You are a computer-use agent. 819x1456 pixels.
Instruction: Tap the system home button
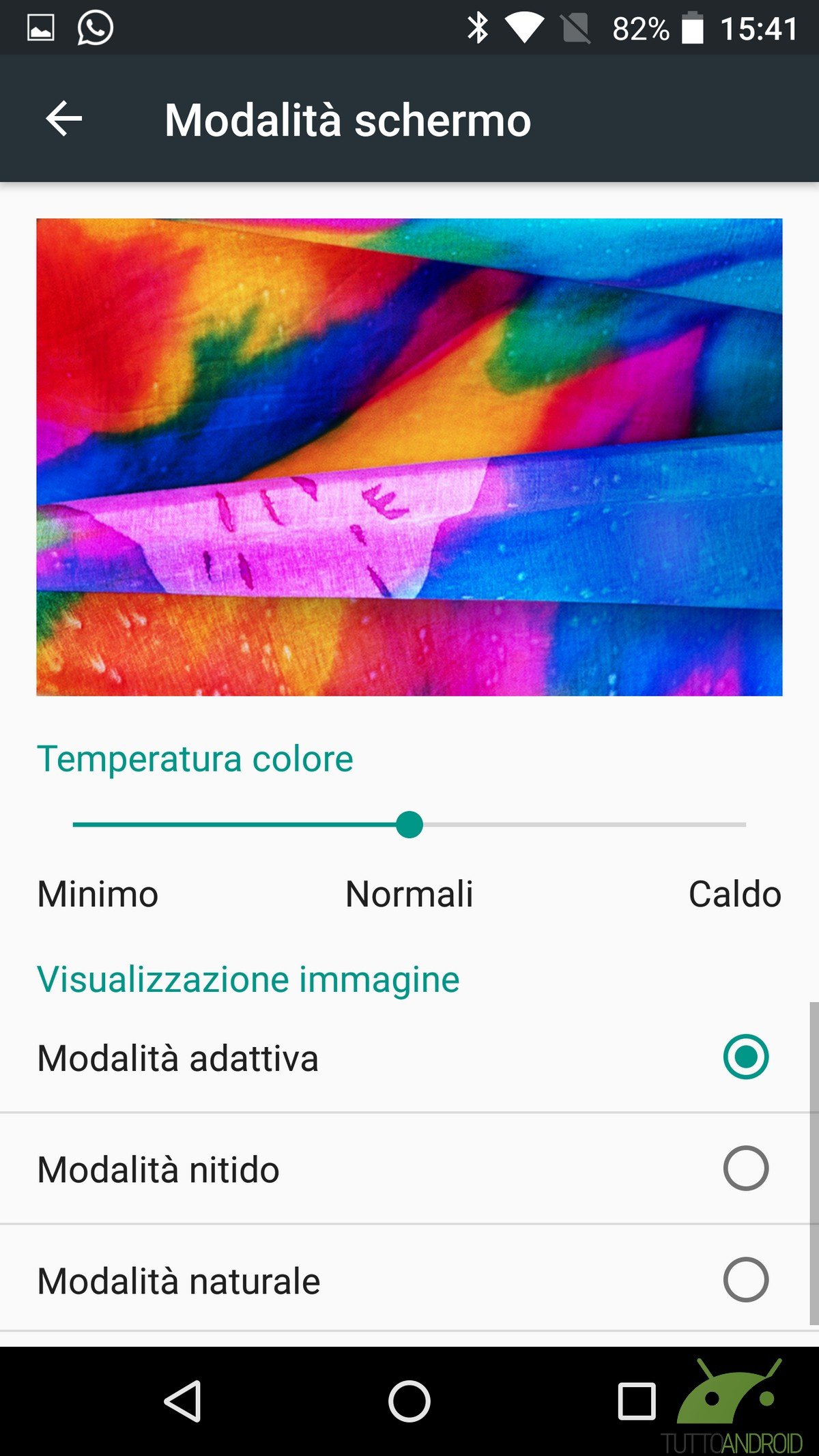pyautogui.click(x=409, y=1401)
